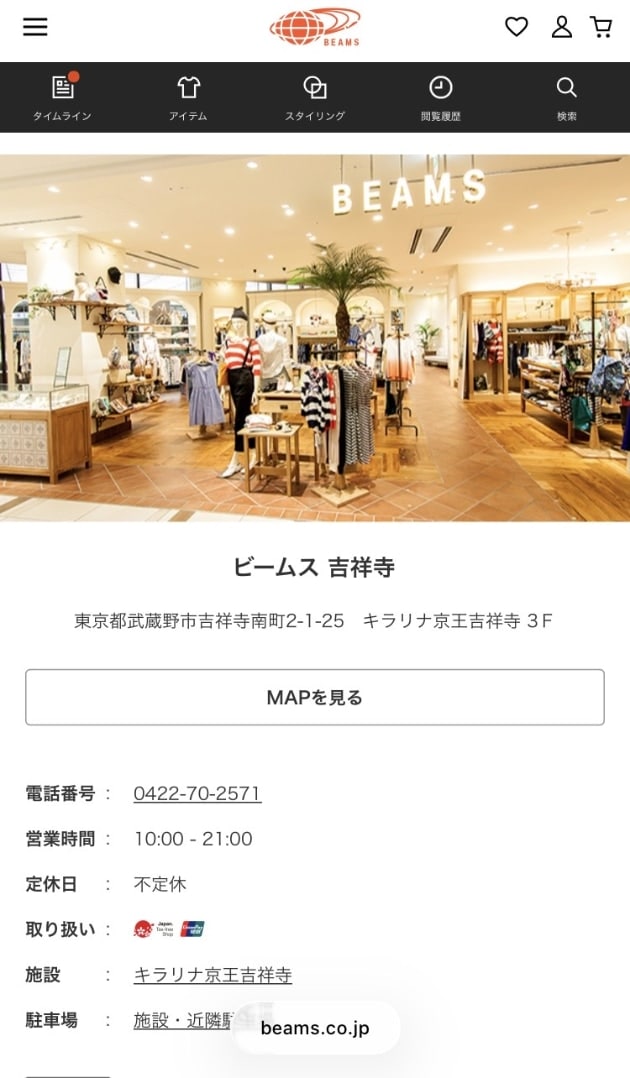Open the shopping cart
Viewport: 630px width, 1078px height.
click(602, 27)
